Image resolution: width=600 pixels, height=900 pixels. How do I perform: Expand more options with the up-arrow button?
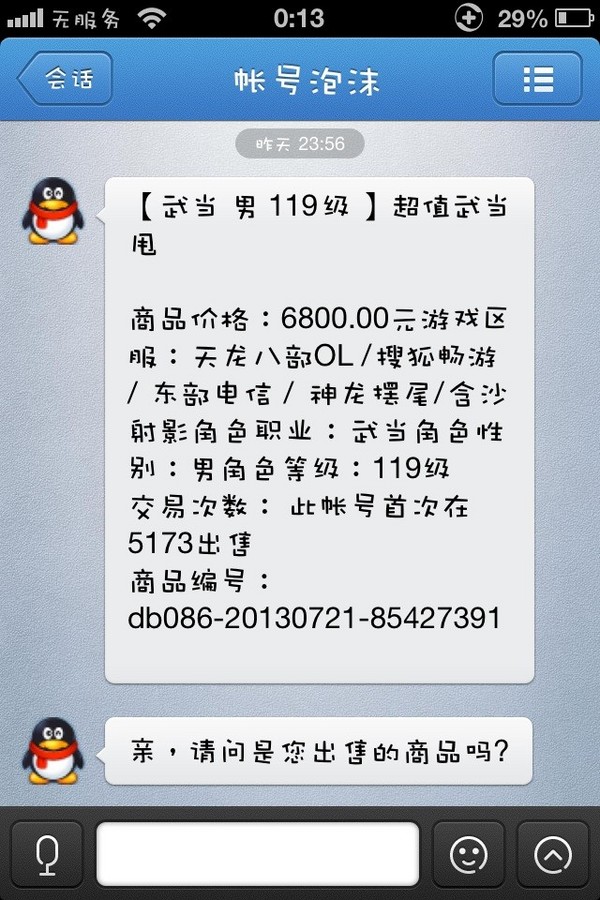[x=552, y=853]
